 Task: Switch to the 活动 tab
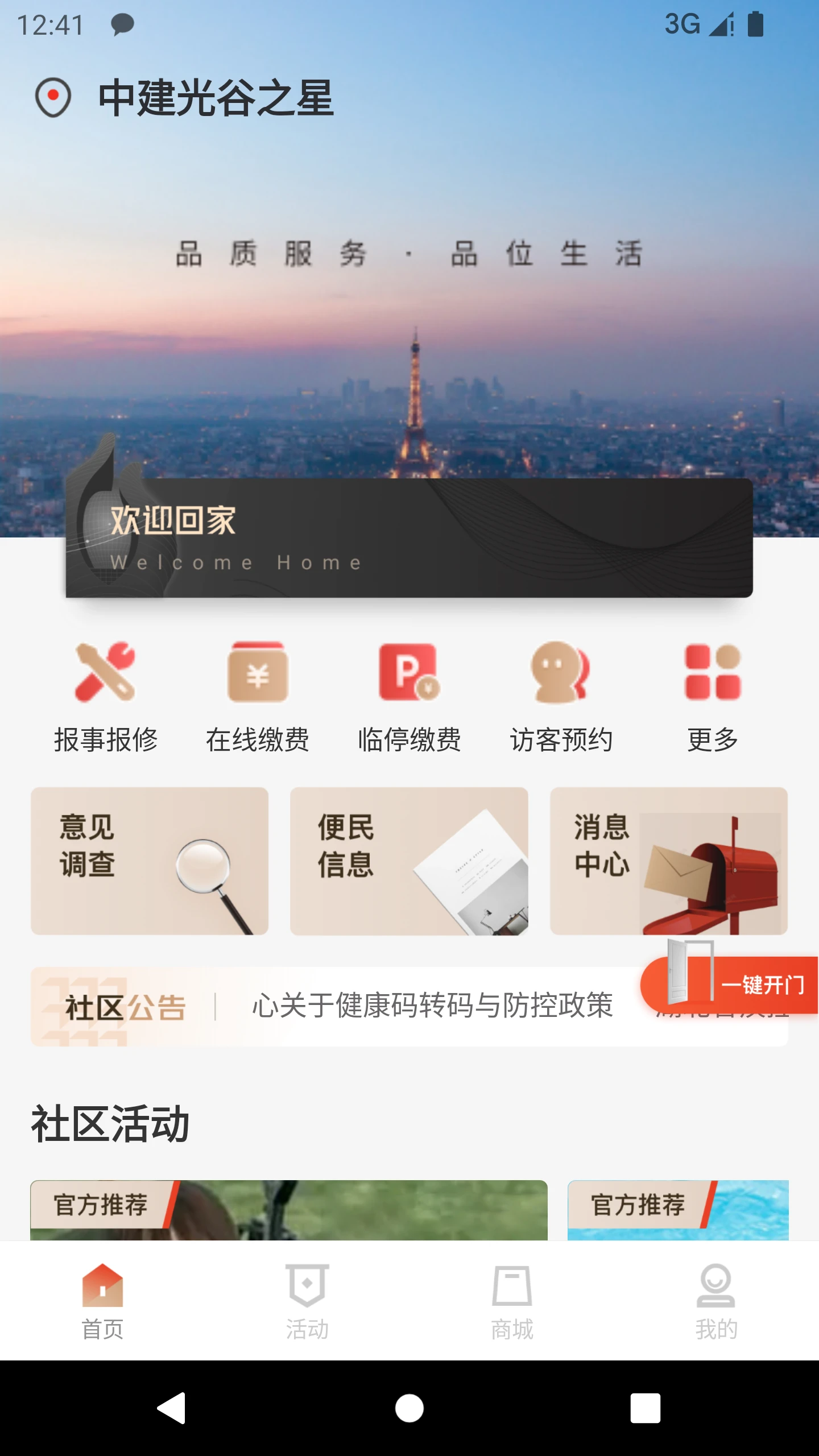click(x=307, y=1301)
